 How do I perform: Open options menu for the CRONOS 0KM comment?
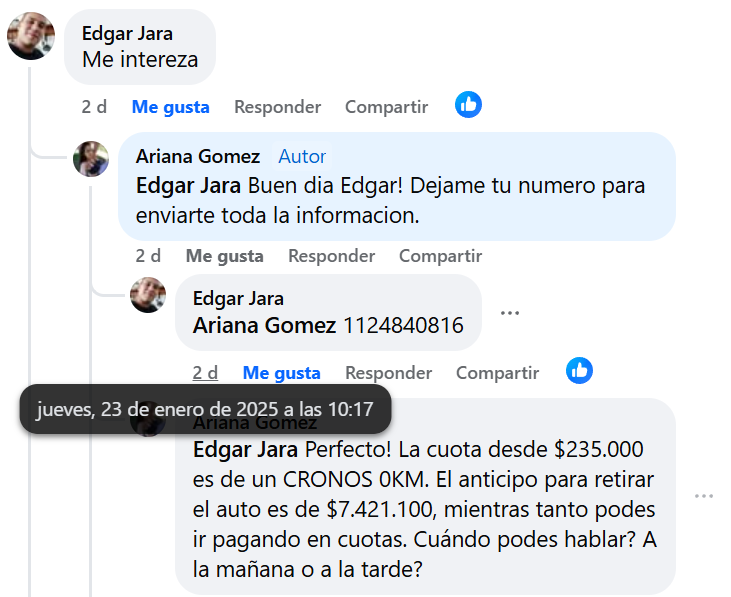(704, 496)
